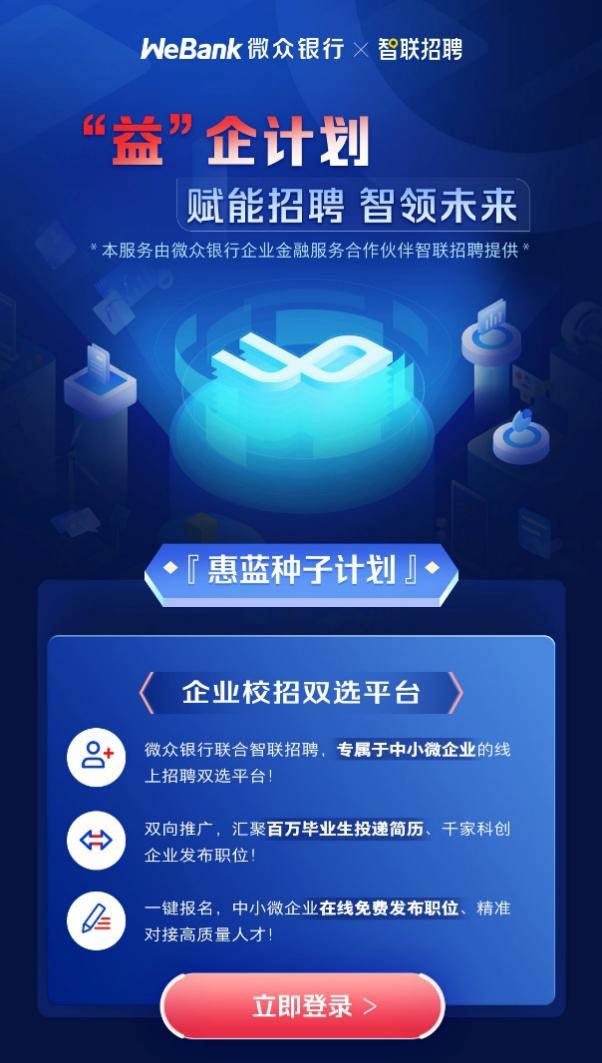Tap the 立即登录 button
This screenshot has height=1063, width=602.
tap(302, 1005)
